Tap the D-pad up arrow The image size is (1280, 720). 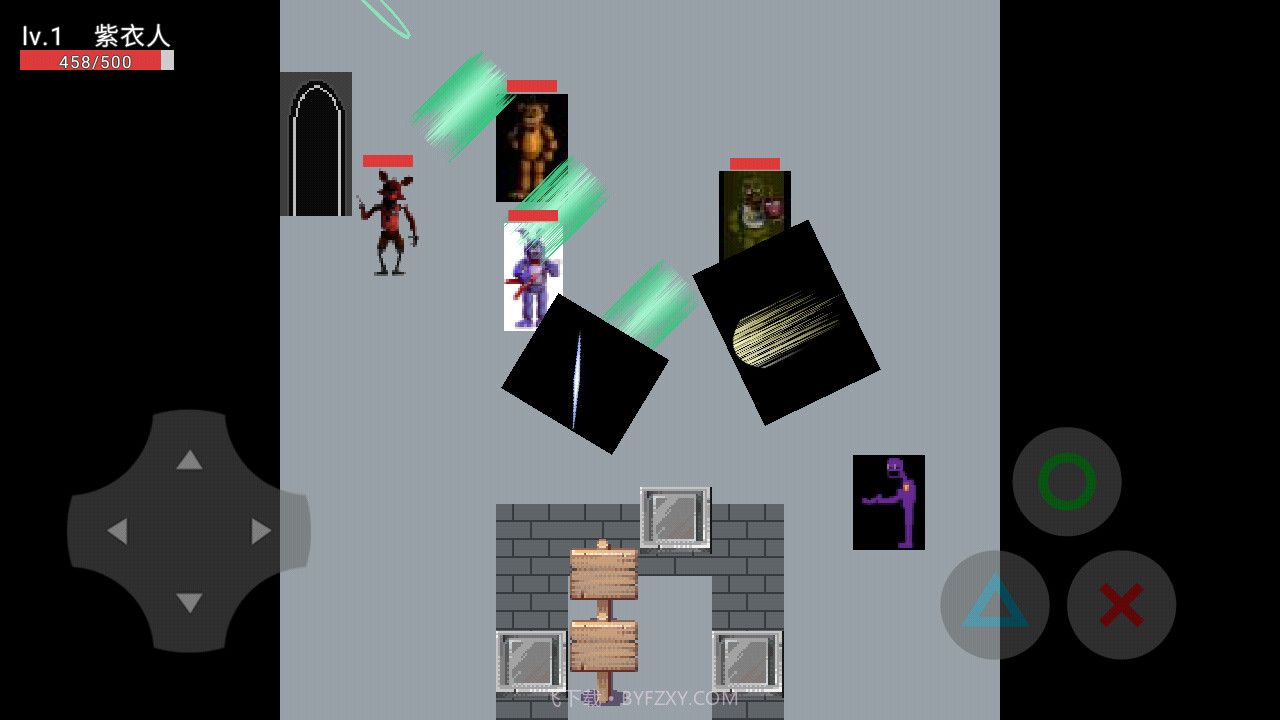(x=189, y=459)
